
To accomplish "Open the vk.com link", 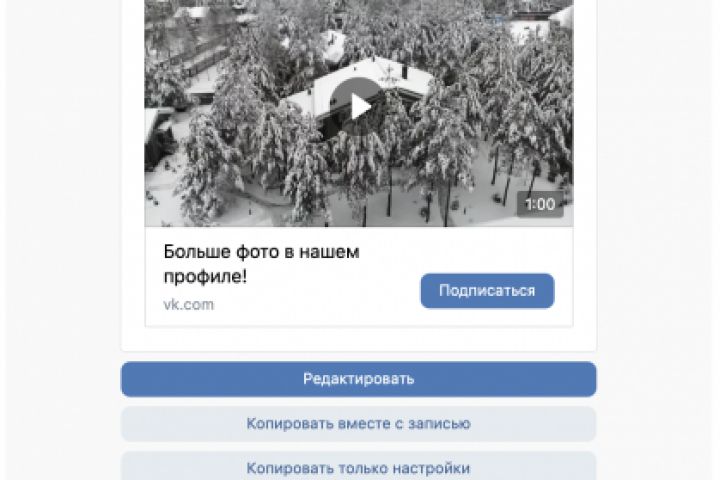I will (x=189, y=305).
